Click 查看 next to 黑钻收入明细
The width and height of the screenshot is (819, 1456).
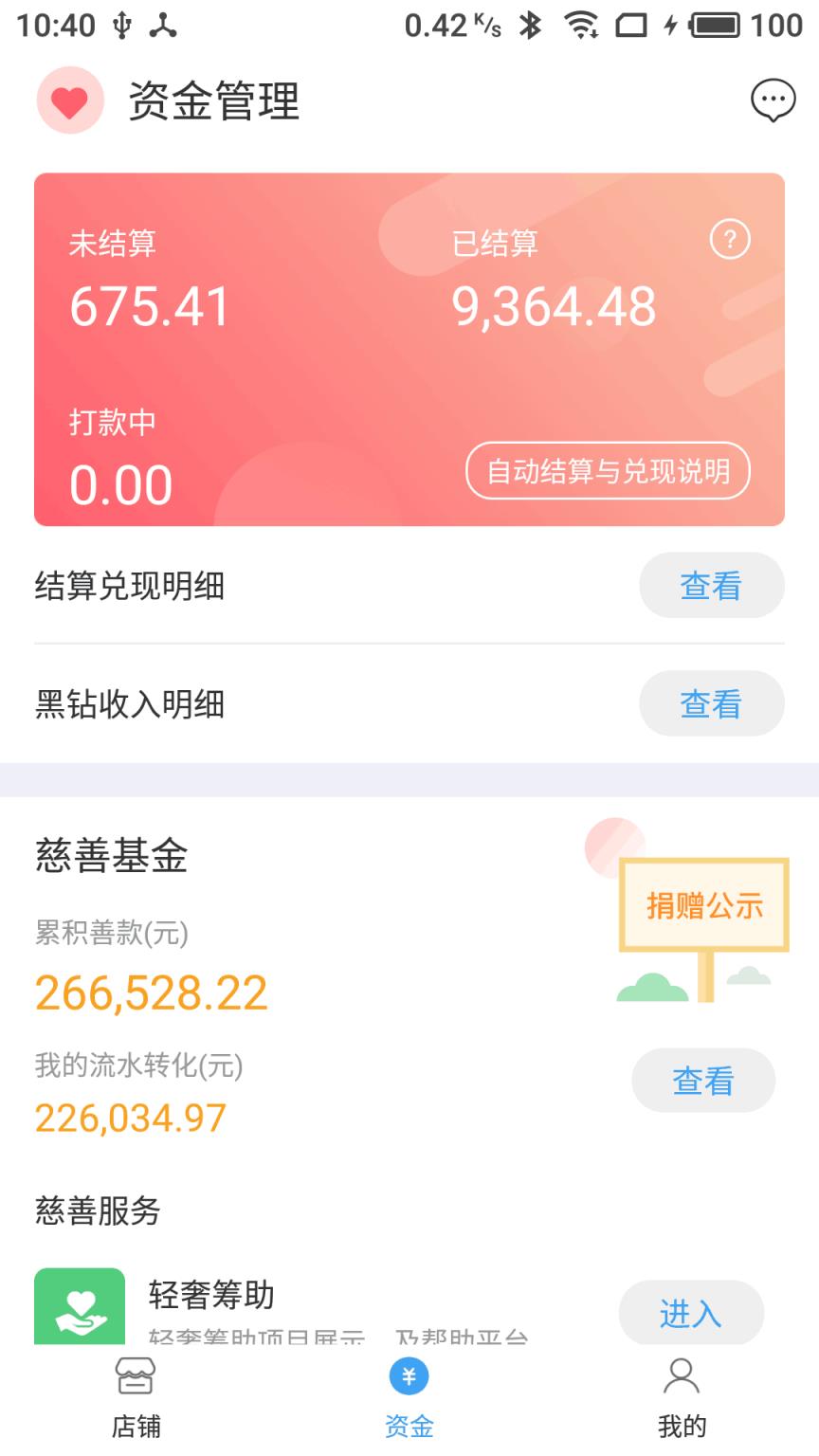pyautogui.click(x=712, y=702)
